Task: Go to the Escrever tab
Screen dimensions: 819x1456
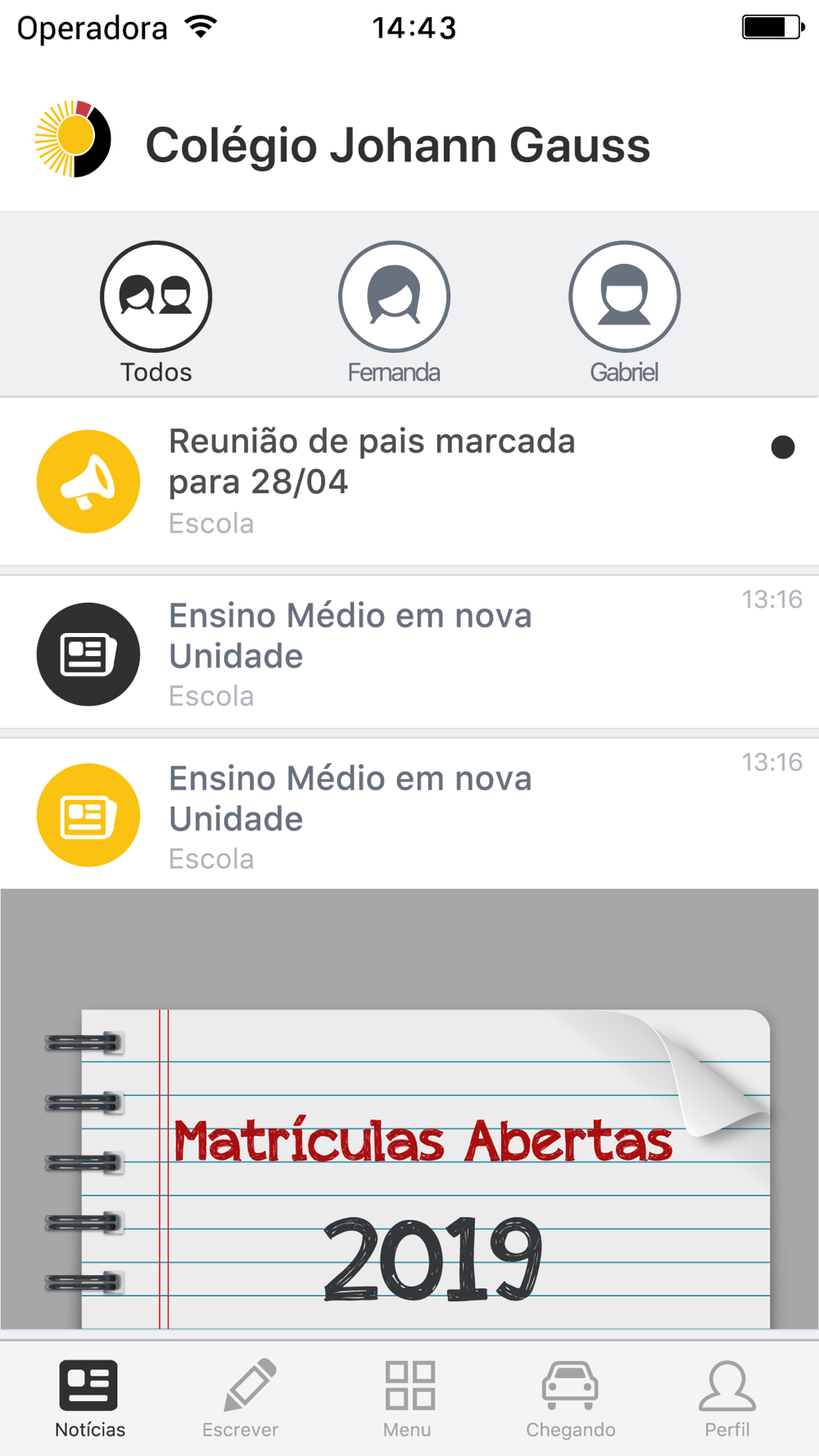Action: click(241, 1399)
